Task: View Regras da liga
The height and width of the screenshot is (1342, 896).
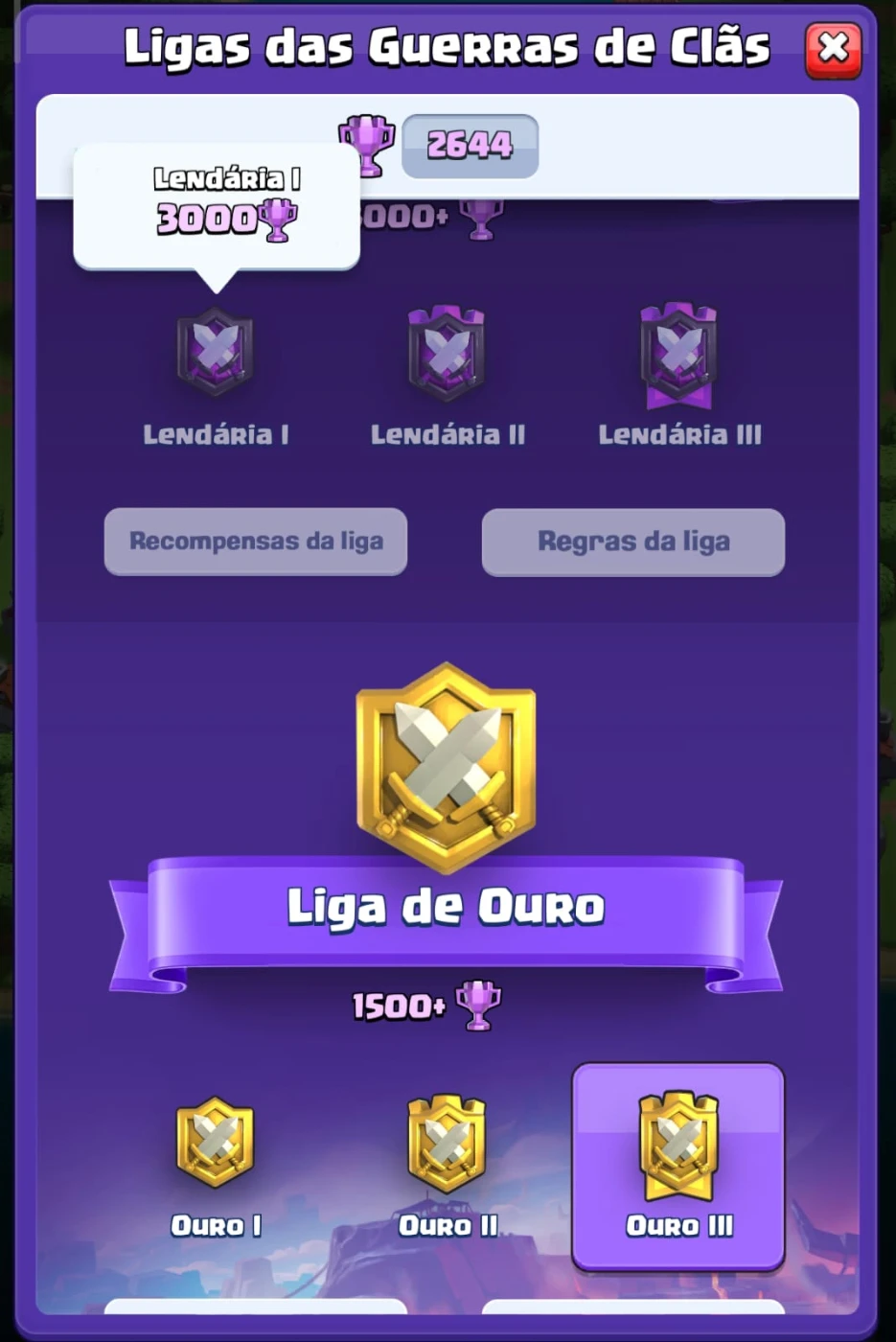Action: 633,542
